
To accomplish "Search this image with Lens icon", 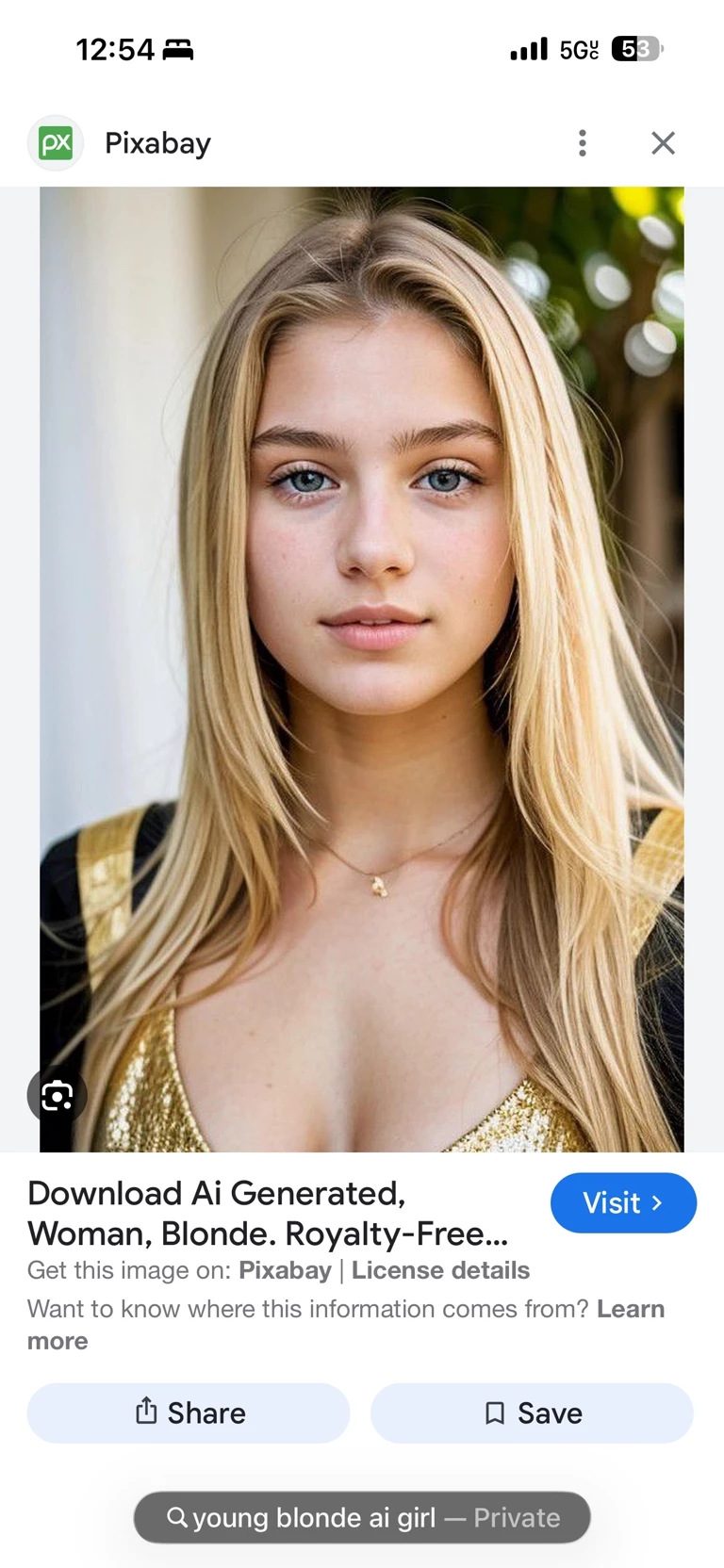I will pyautogui.click(x=57, y=1096).
